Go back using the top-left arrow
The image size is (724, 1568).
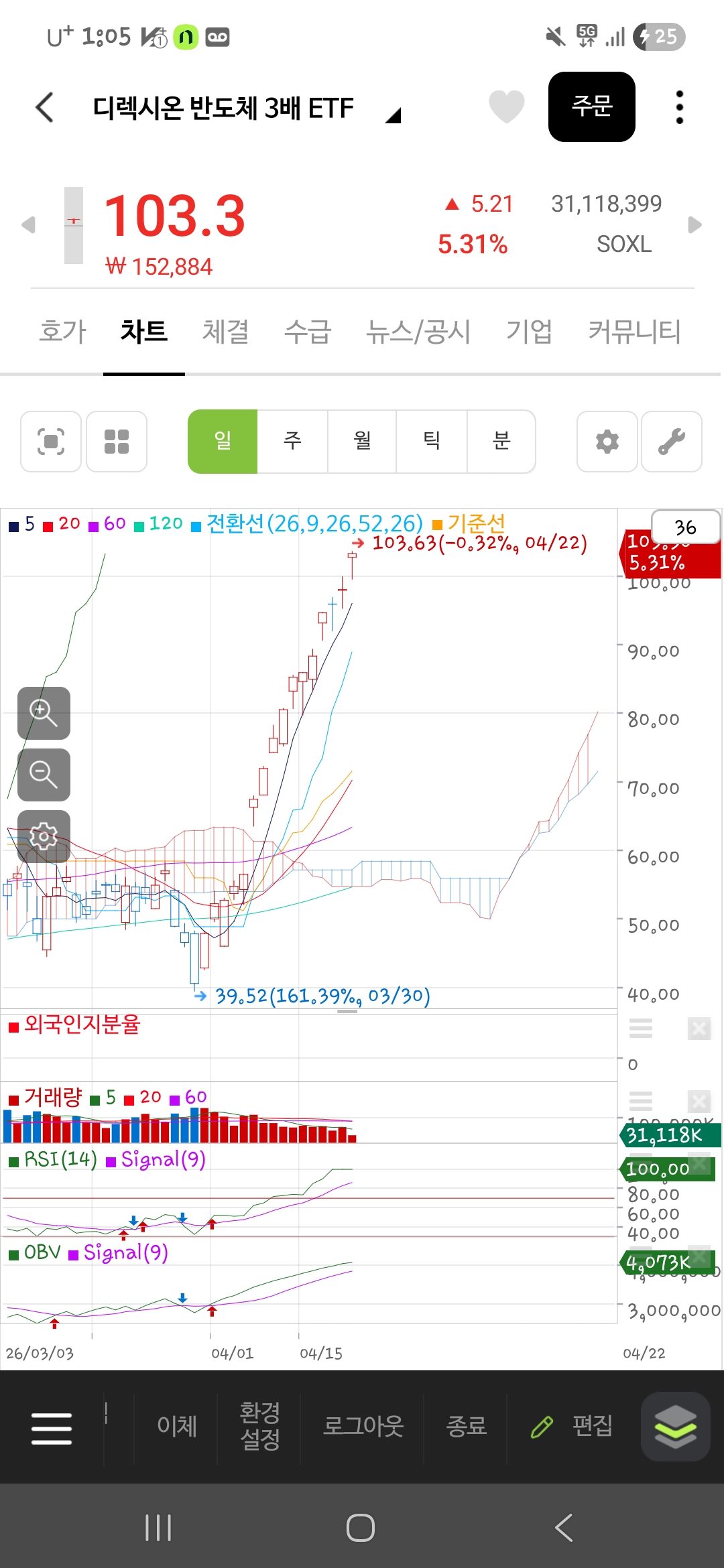pyautogui.click(x=44, y=107)
